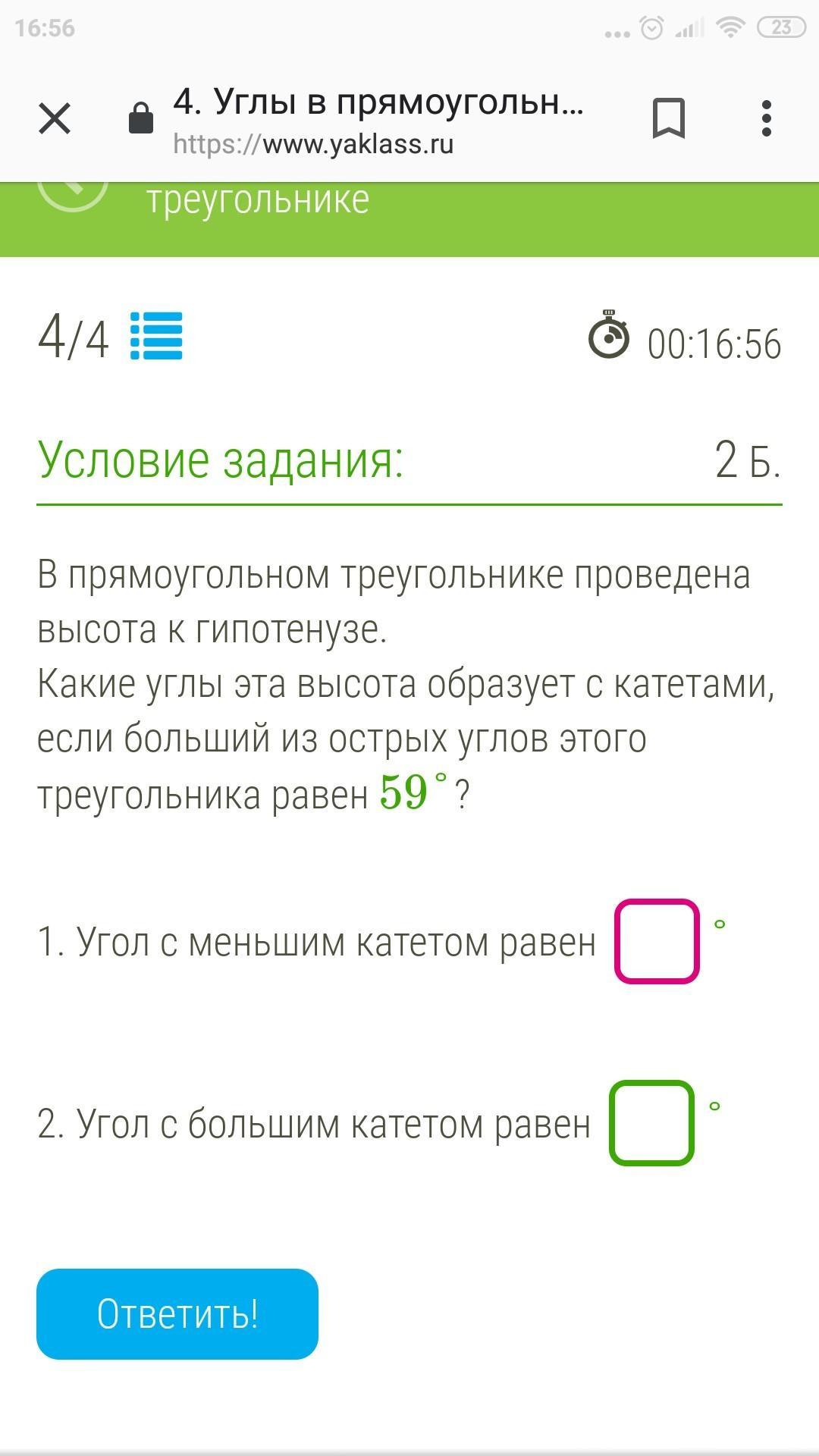Enter angle with the smaller leg
This screenshot has width=819, height=1456.
pyautogui.click(x=657, y=941)
